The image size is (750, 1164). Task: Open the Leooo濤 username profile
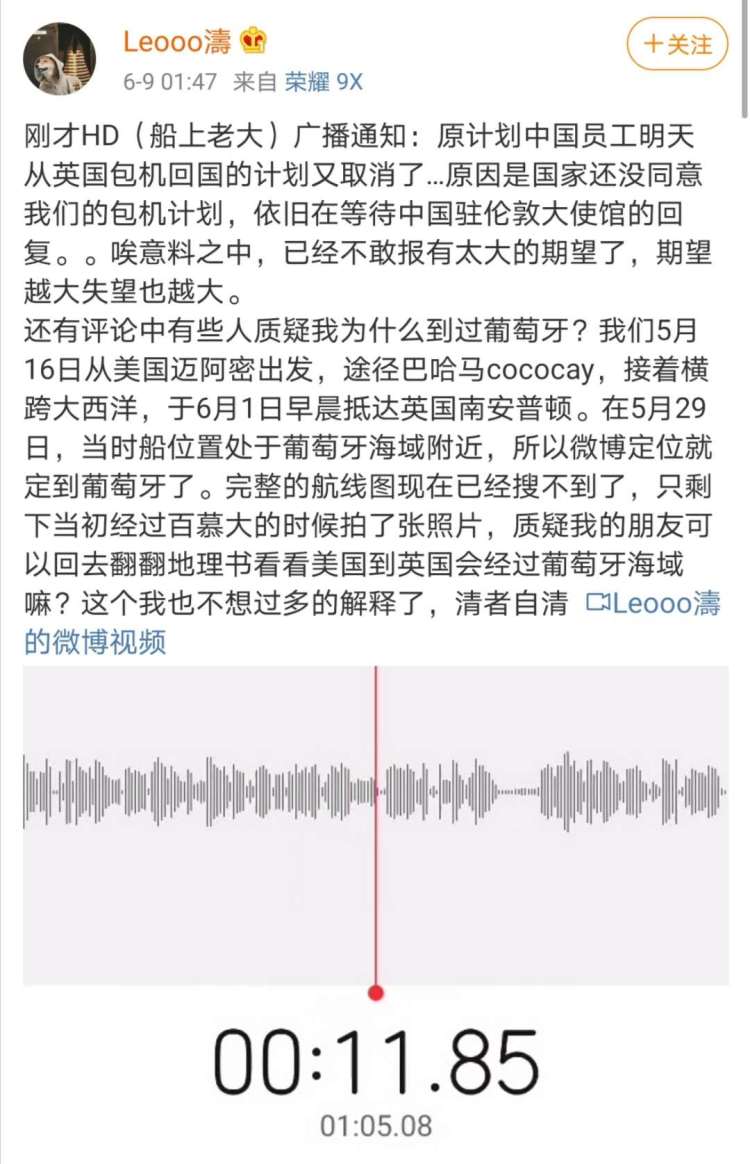177,41
